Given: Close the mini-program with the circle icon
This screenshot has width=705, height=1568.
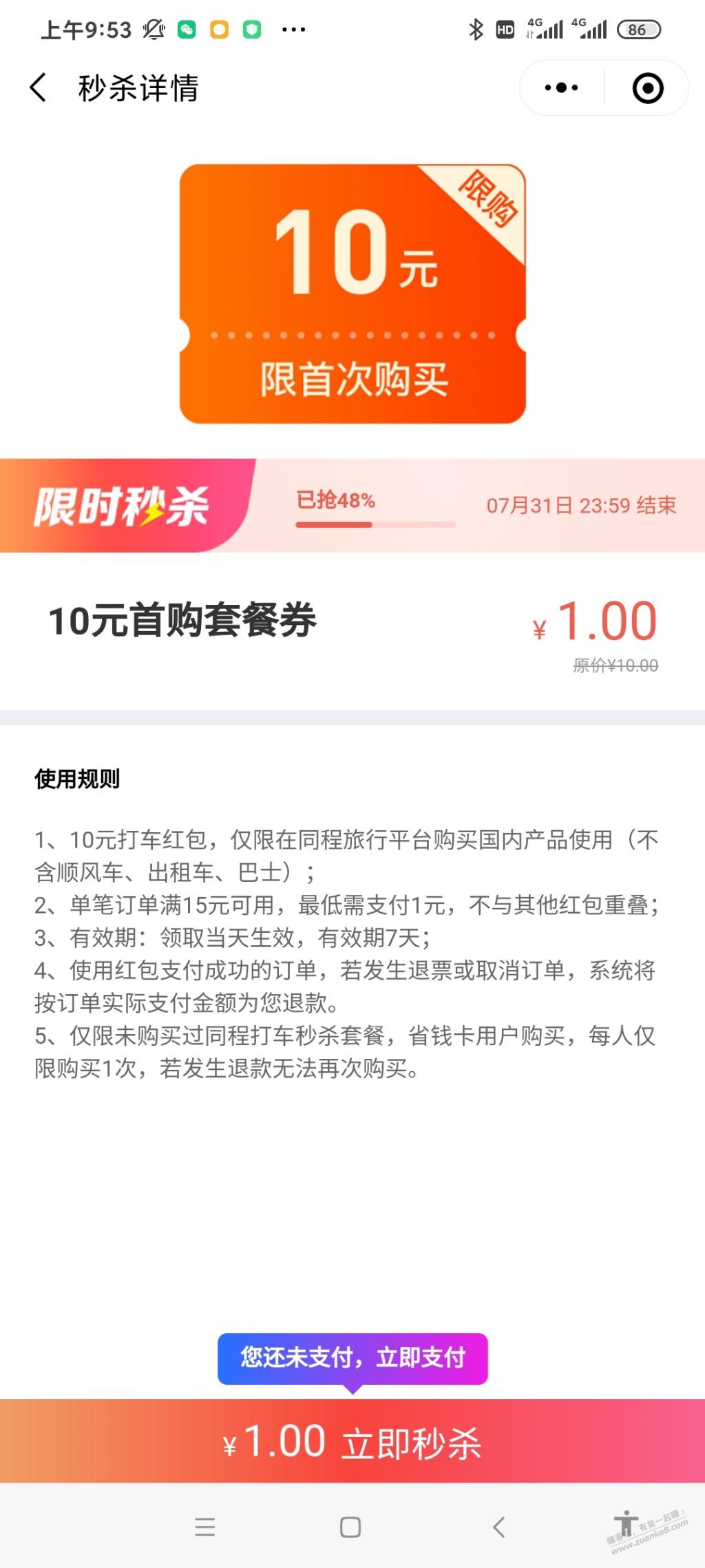Looking at the screenshot, I should click(x=647, y=88).
